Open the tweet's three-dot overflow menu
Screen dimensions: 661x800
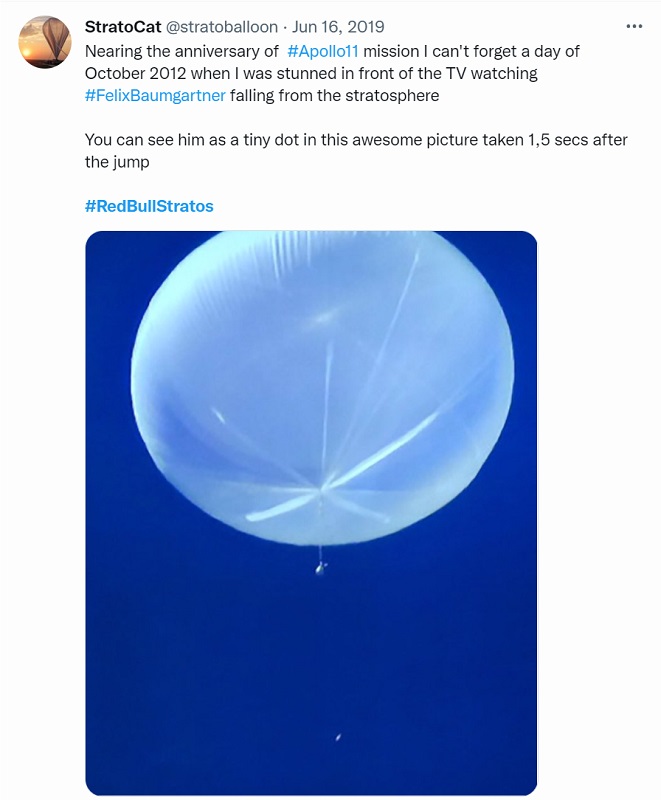[x=634, y=26]
